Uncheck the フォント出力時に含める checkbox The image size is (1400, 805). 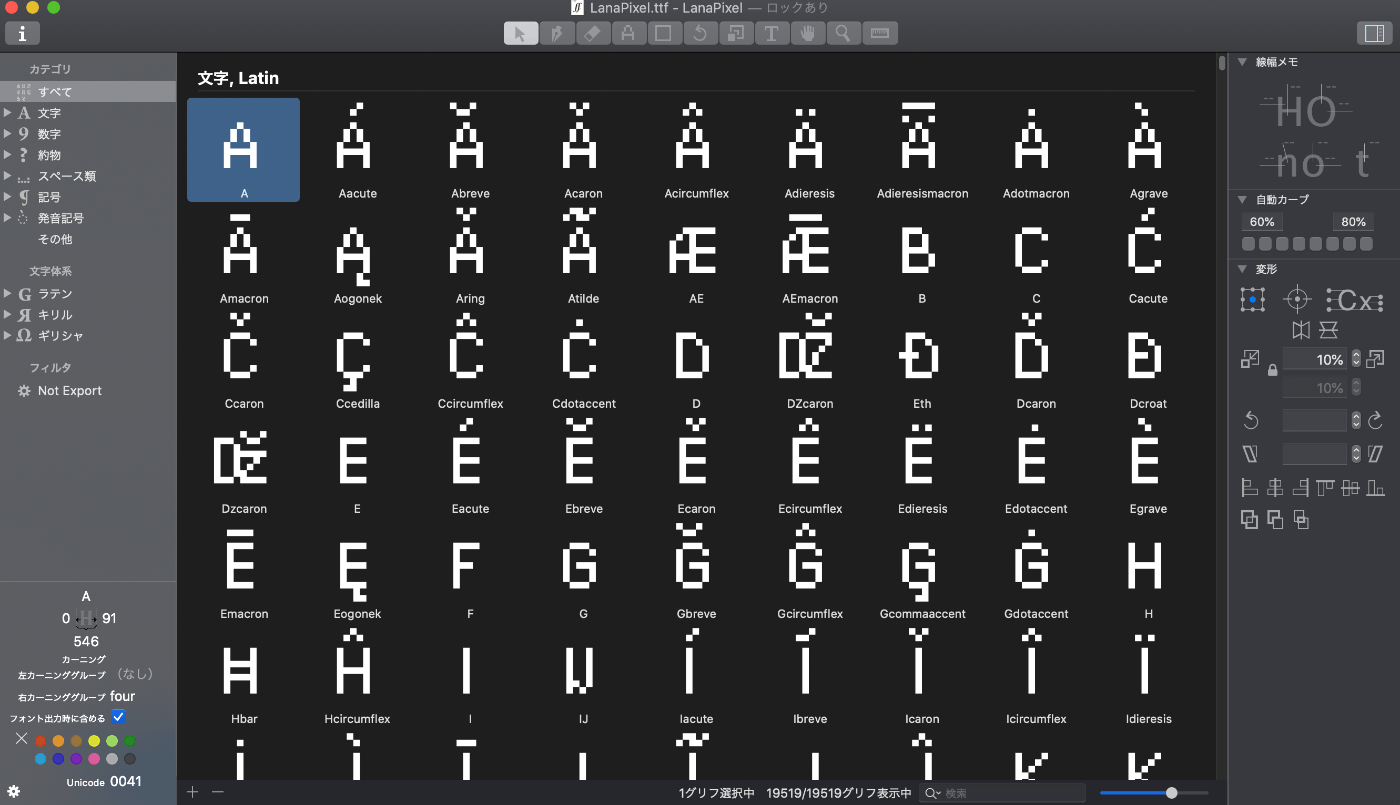point(118,717)
